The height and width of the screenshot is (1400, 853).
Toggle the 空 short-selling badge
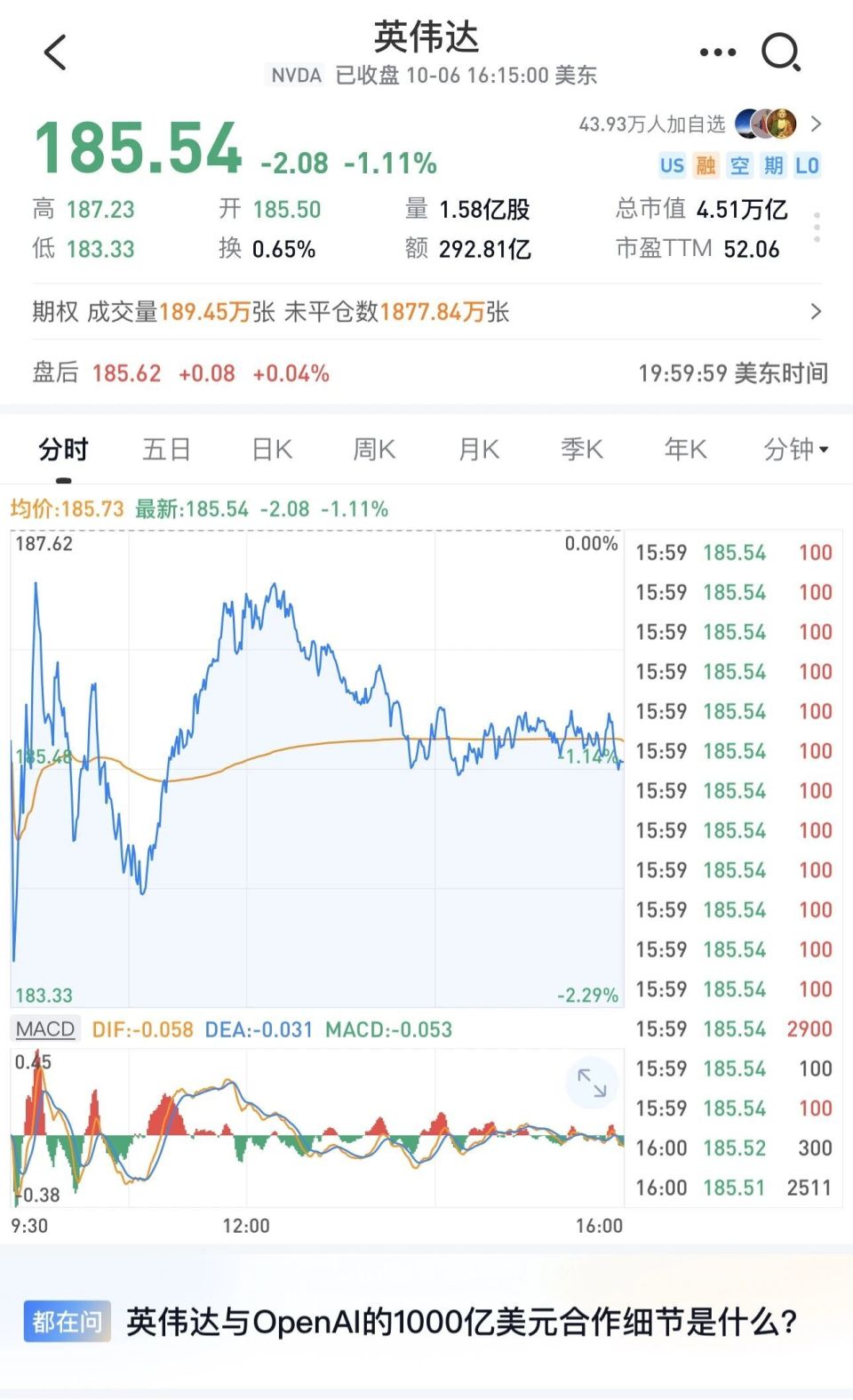pos(739,166)
